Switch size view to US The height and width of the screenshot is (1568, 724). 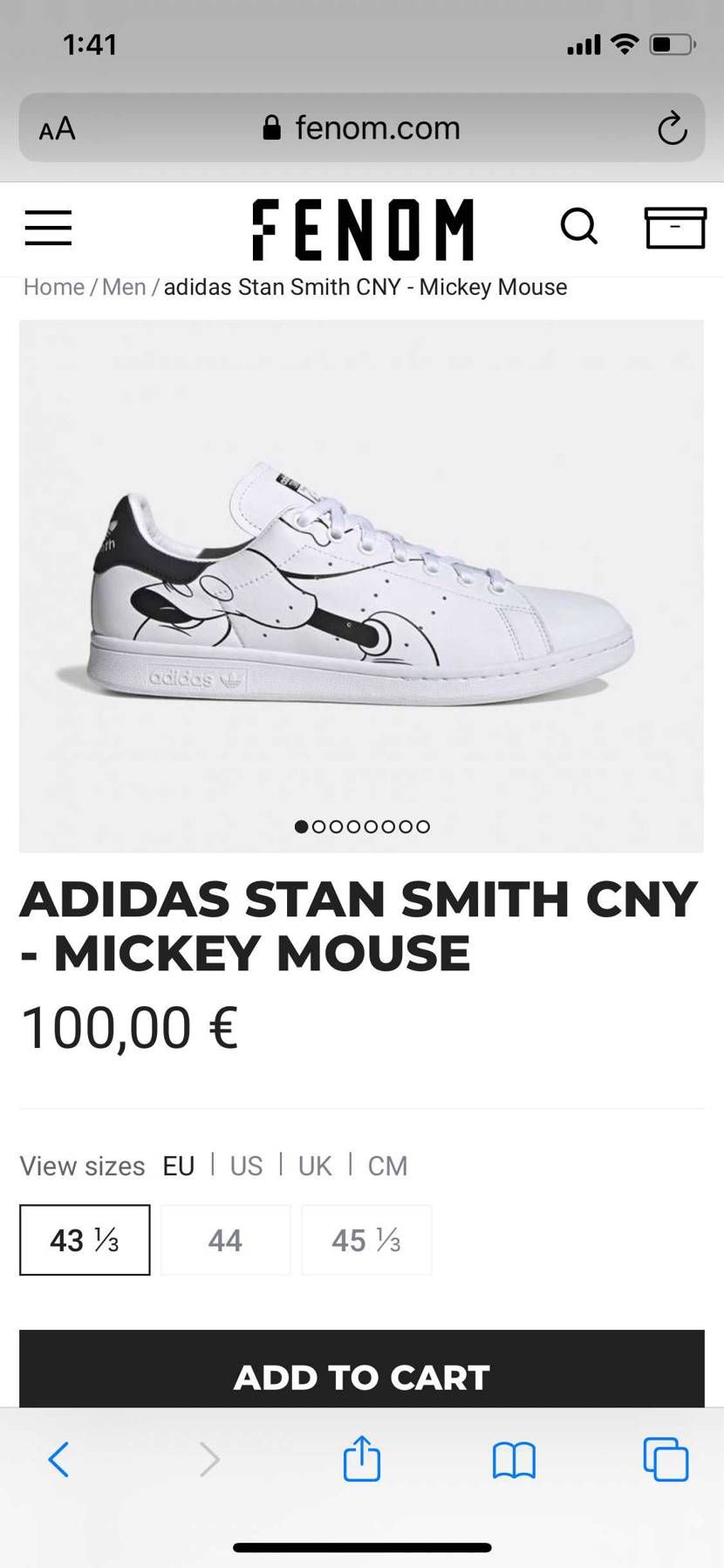tap(246, 1166)
